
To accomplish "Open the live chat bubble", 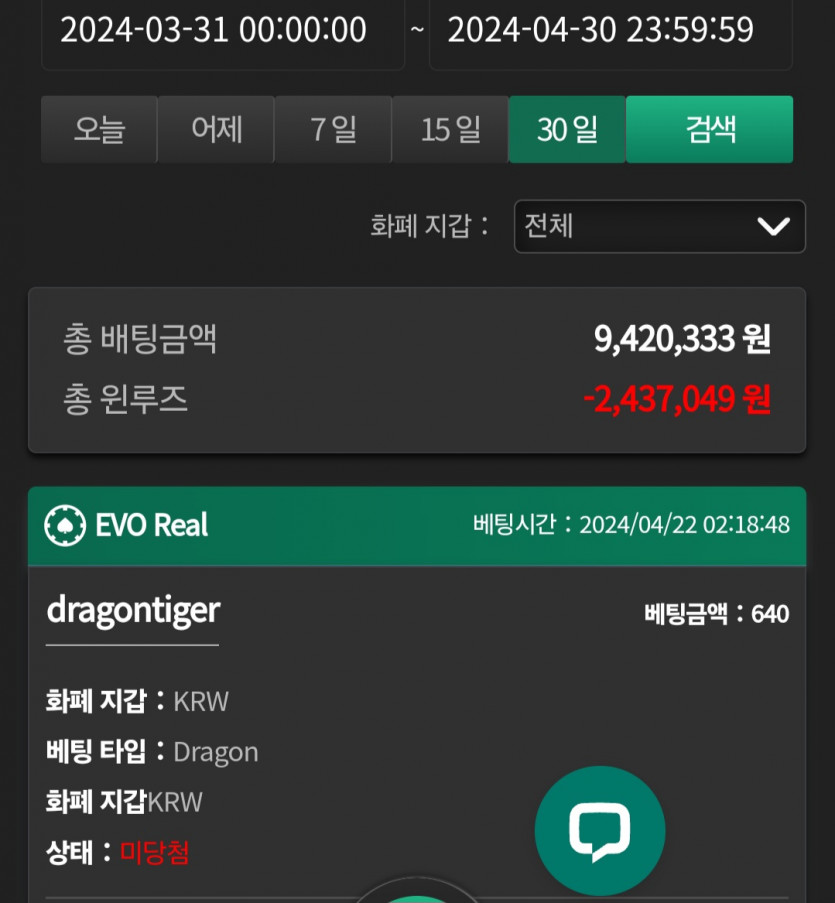I will (600, 830).
